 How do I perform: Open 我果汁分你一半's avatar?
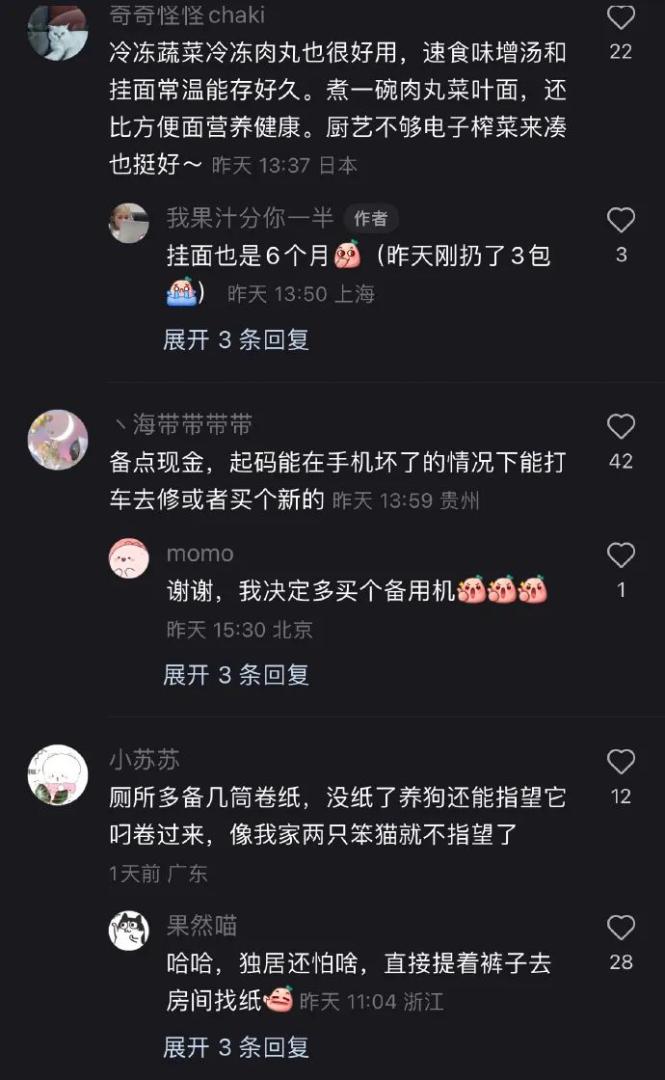tap(129, 222)
